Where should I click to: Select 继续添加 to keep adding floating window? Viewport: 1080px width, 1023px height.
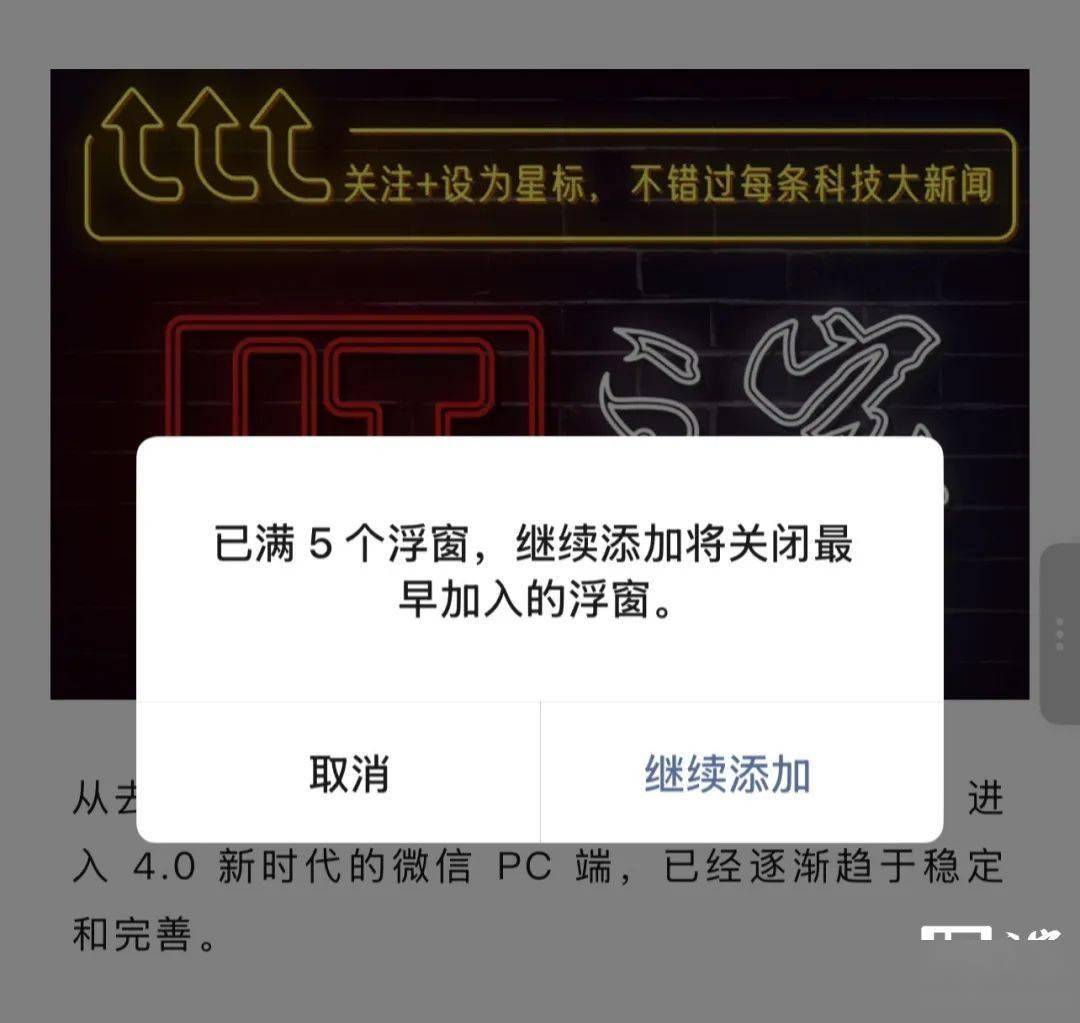point(727,775)
